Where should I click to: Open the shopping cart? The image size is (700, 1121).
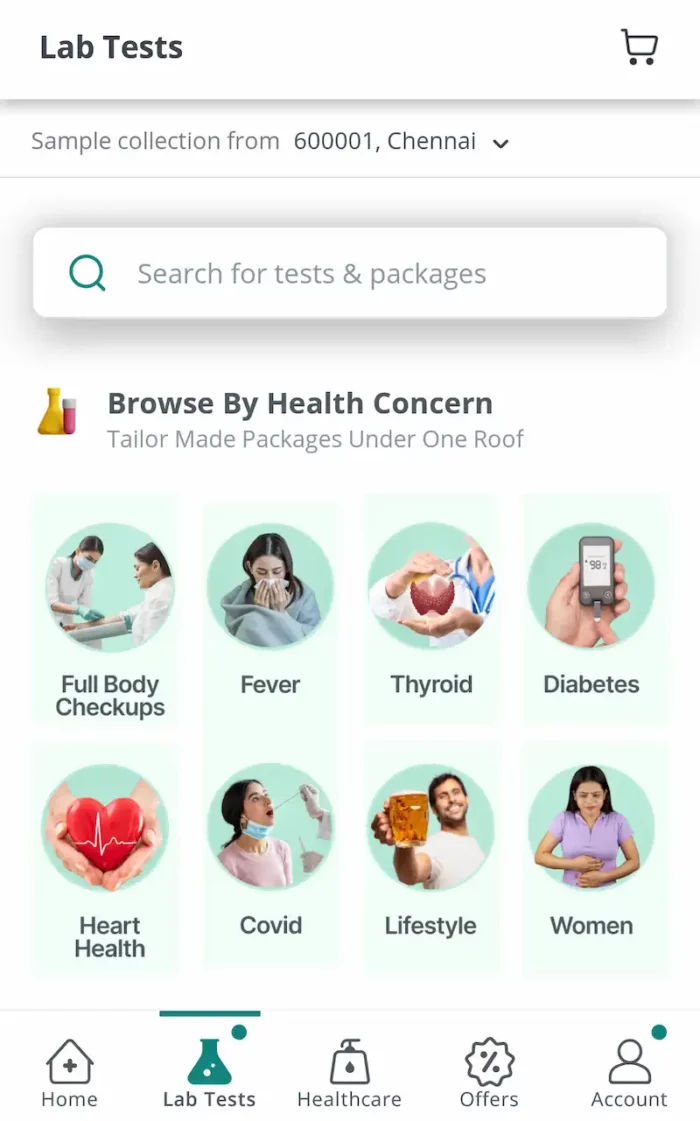pyautogui.click(x=639, y=47)
